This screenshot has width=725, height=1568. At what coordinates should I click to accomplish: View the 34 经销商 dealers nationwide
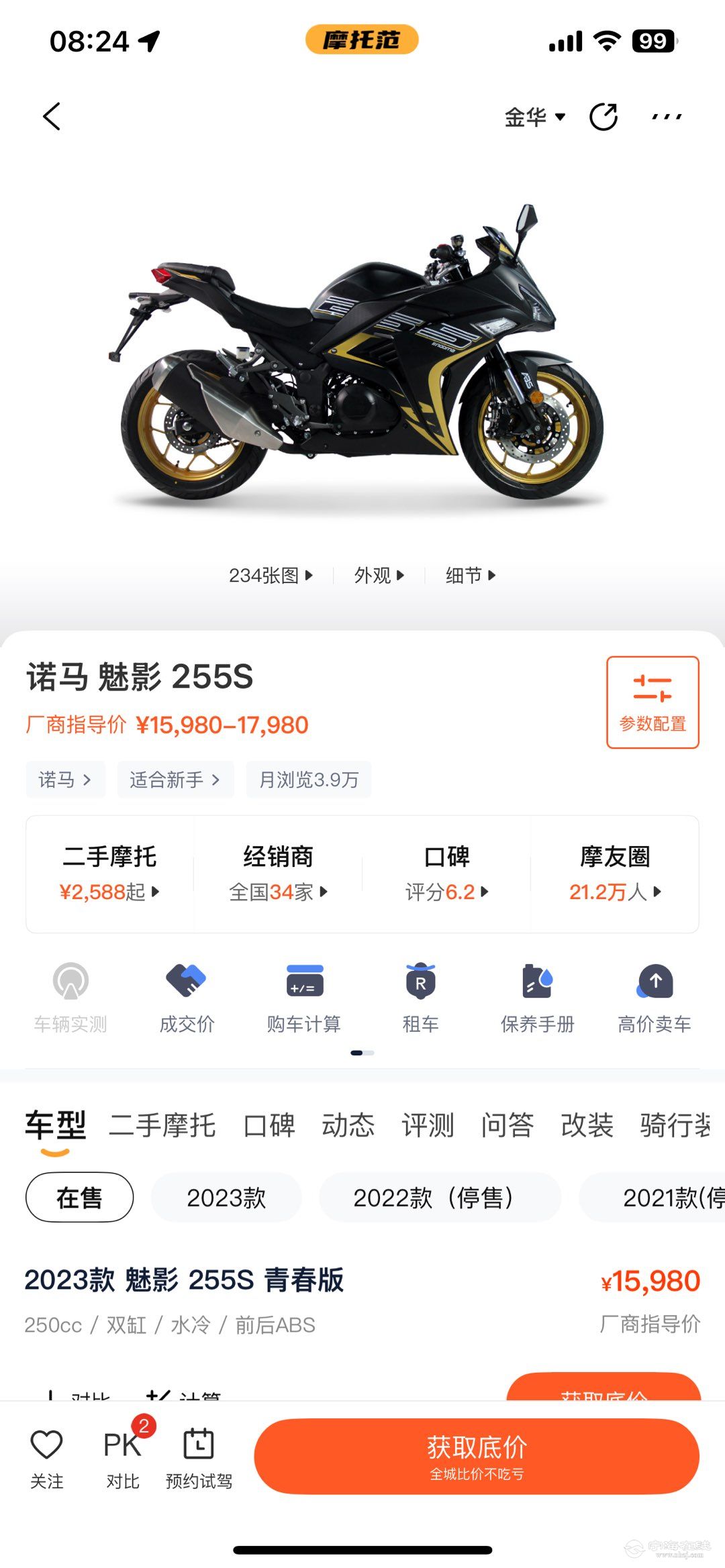[278, 874]
